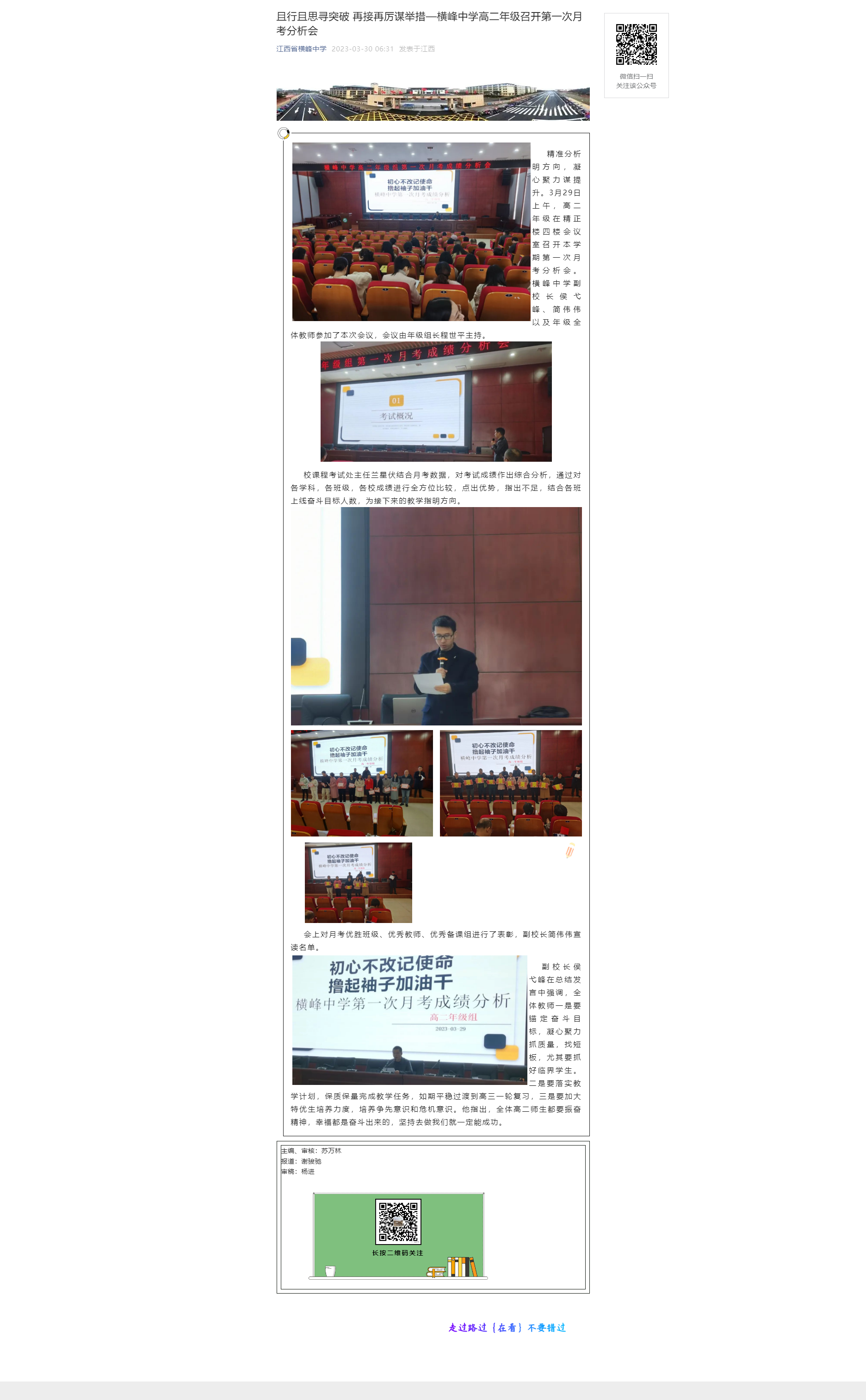The image size is (866, 1400).
Task: Enlarge the conference hall audience photo
Action: [411, 231]
